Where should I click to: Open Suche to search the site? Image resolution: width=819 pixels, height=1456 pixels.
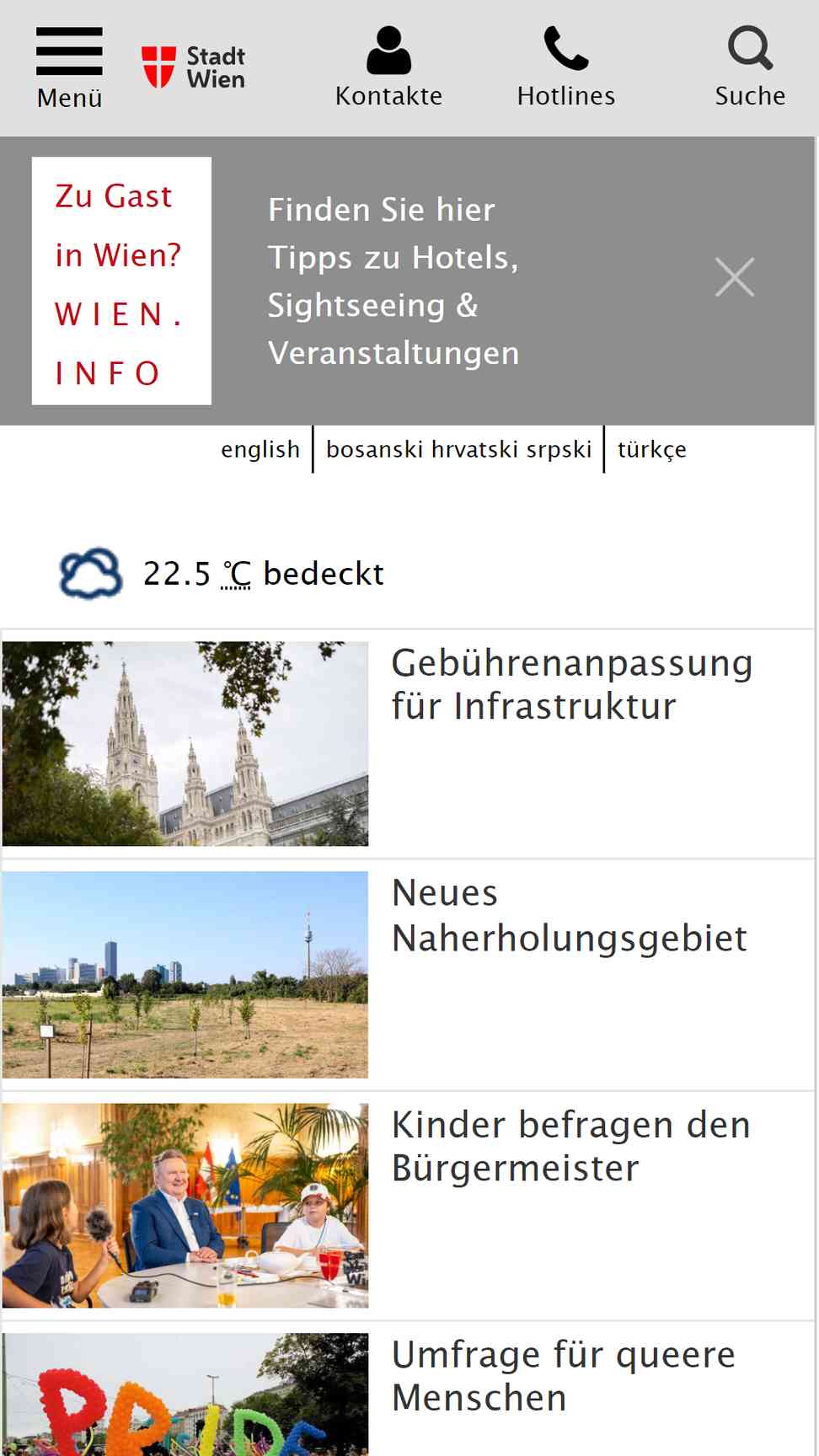pos(750,67)
